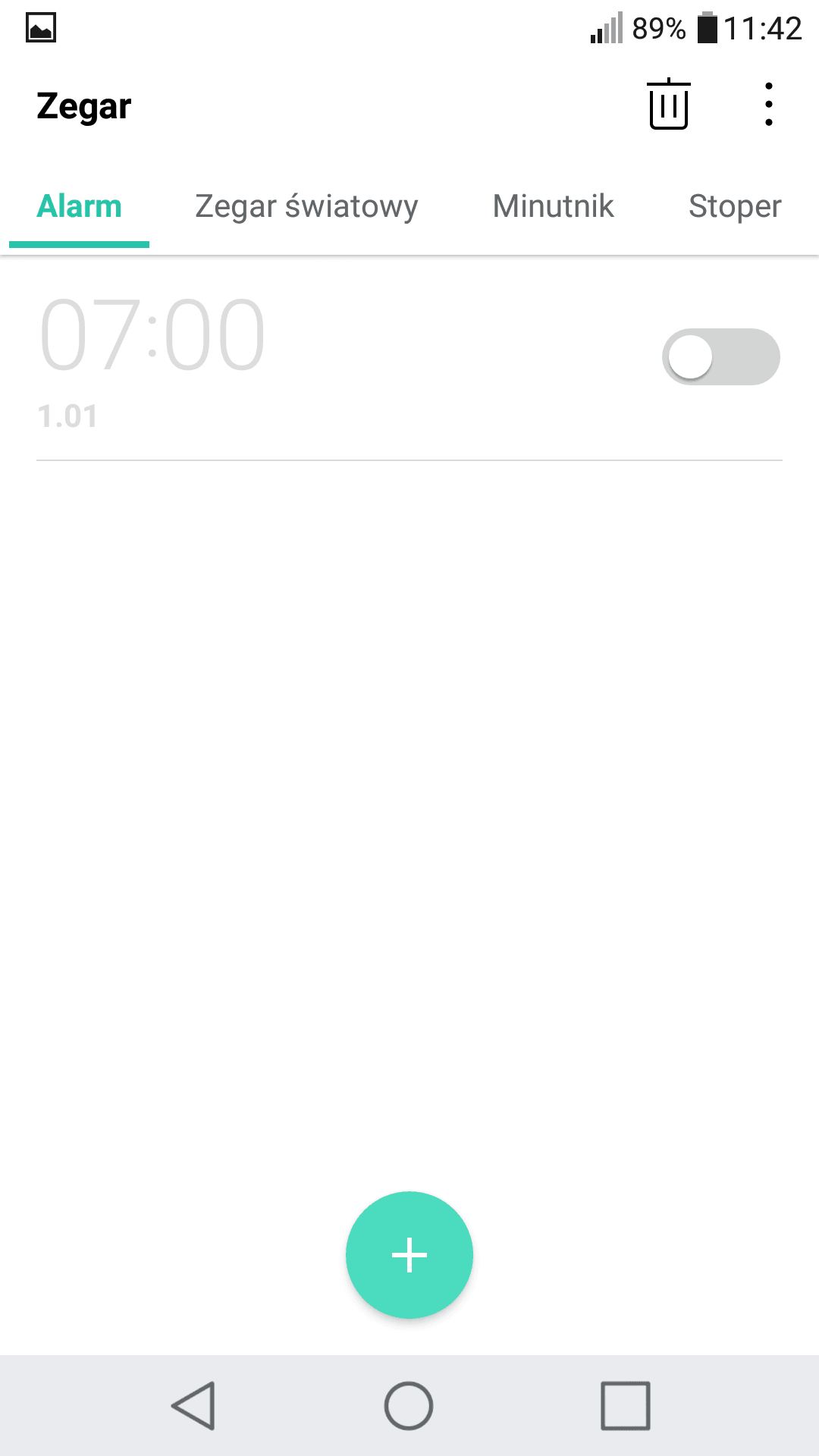Switch to the Zegar światowy tab

click(x=306, y=206)
